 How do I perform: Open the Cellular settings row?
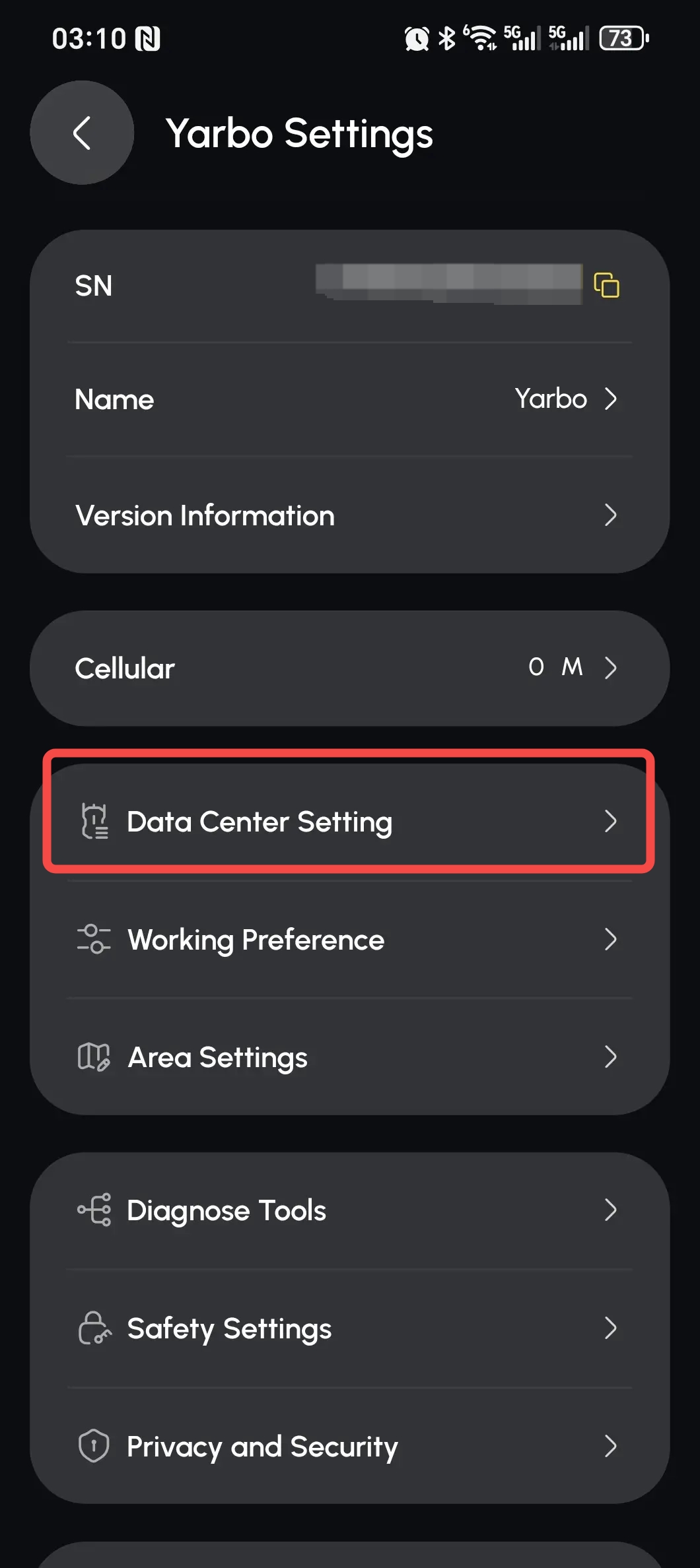[350, 668]
